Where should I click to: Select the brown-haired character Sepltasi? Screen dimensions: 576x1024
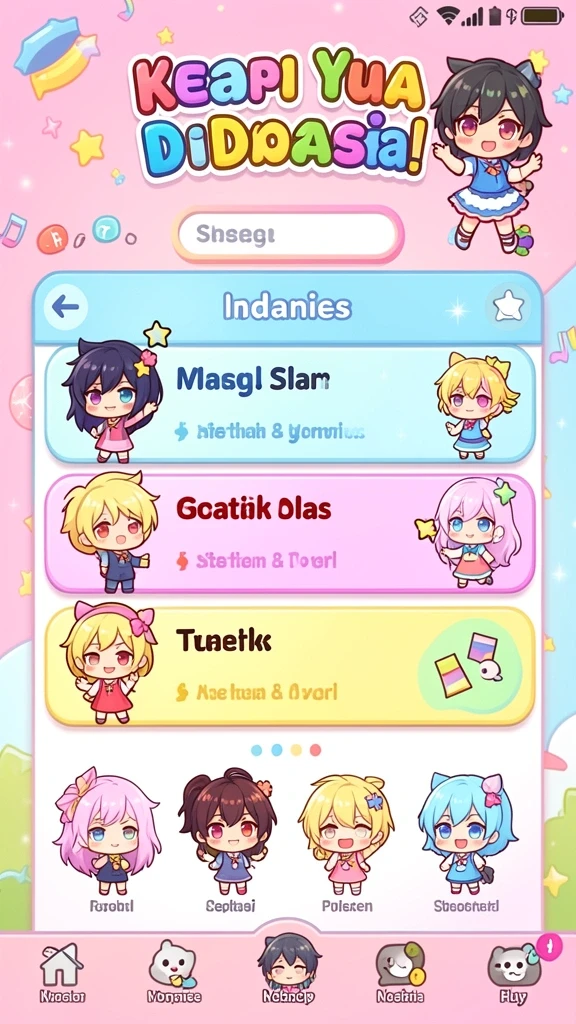click(x=229, y=841)
